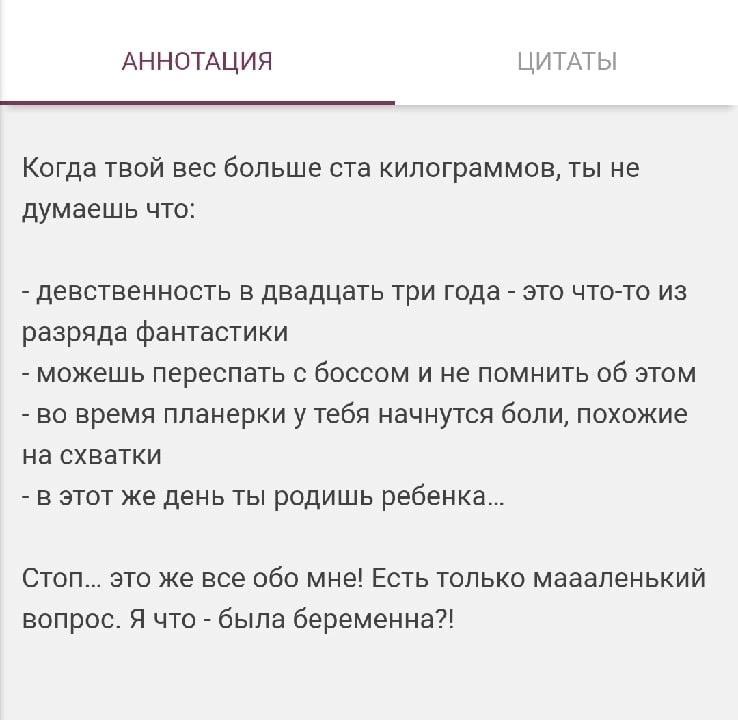Screen dimensions: 738x720
Task: Select the АННОТАЦИЯ tab
Action: 197,62
